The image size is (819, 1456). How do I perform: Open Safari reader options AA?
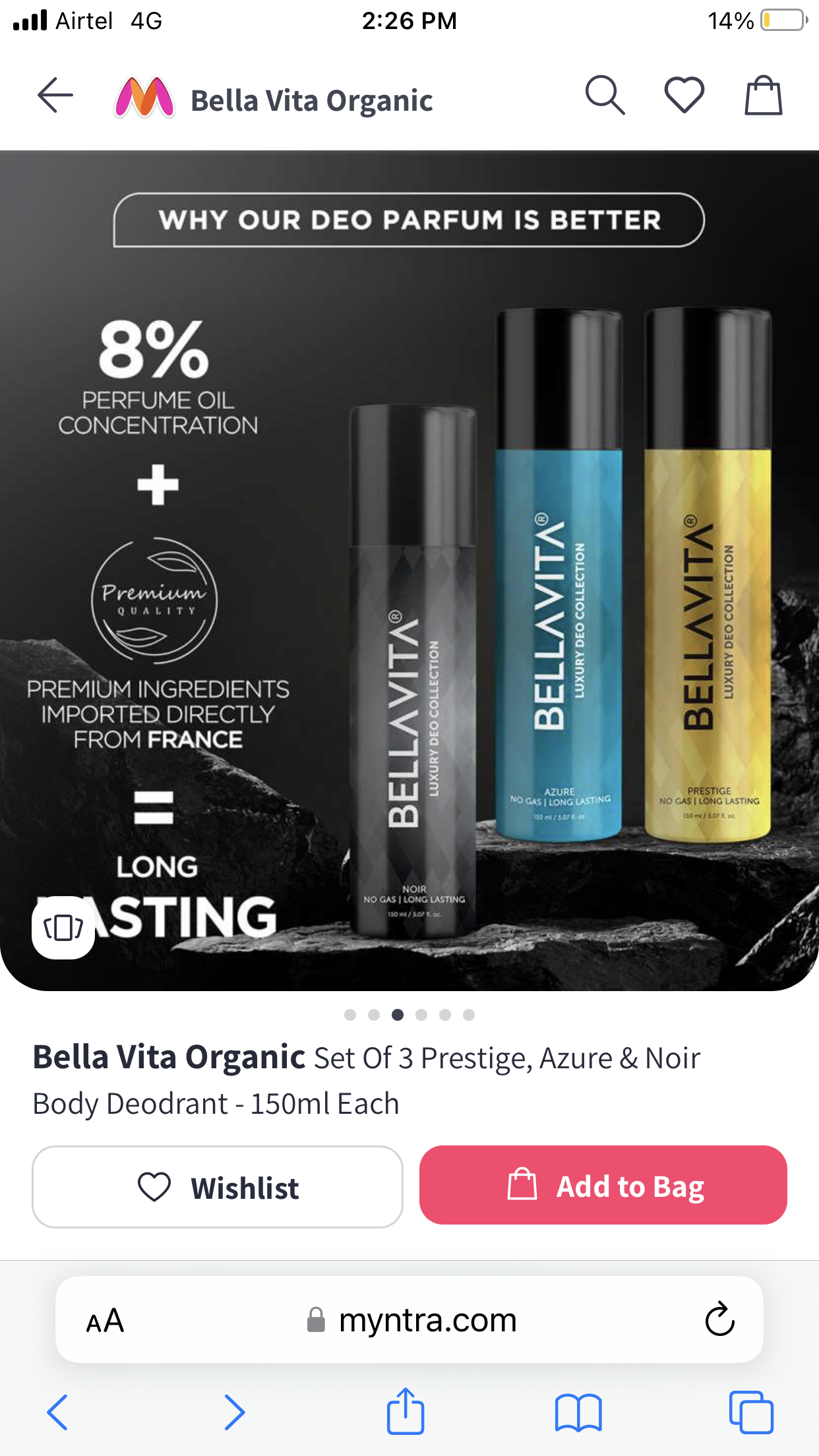point(105,1320)
